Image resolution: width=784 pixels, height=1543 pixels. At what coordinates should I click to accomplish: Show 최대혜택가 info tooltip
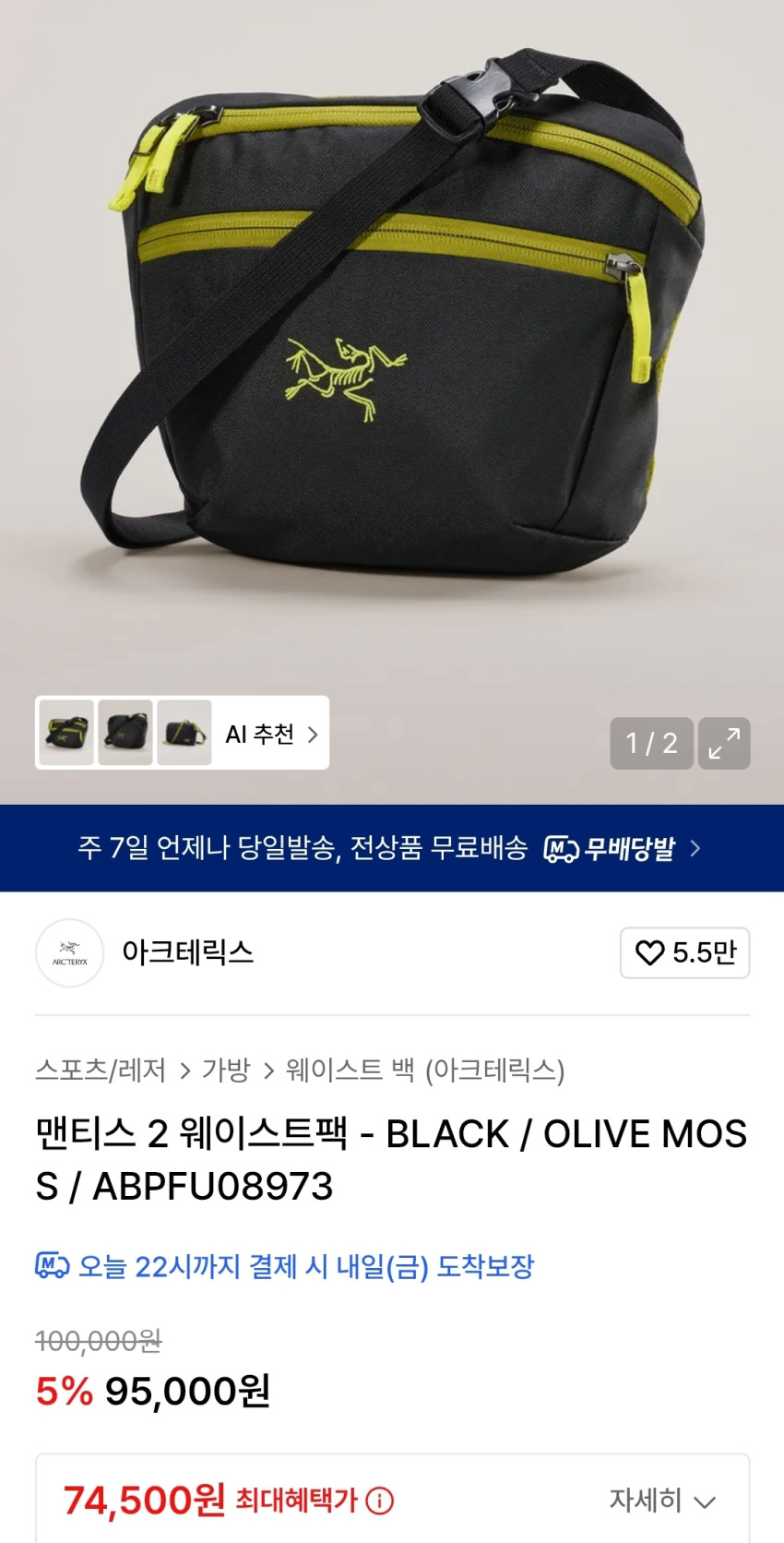(380, 1501)
